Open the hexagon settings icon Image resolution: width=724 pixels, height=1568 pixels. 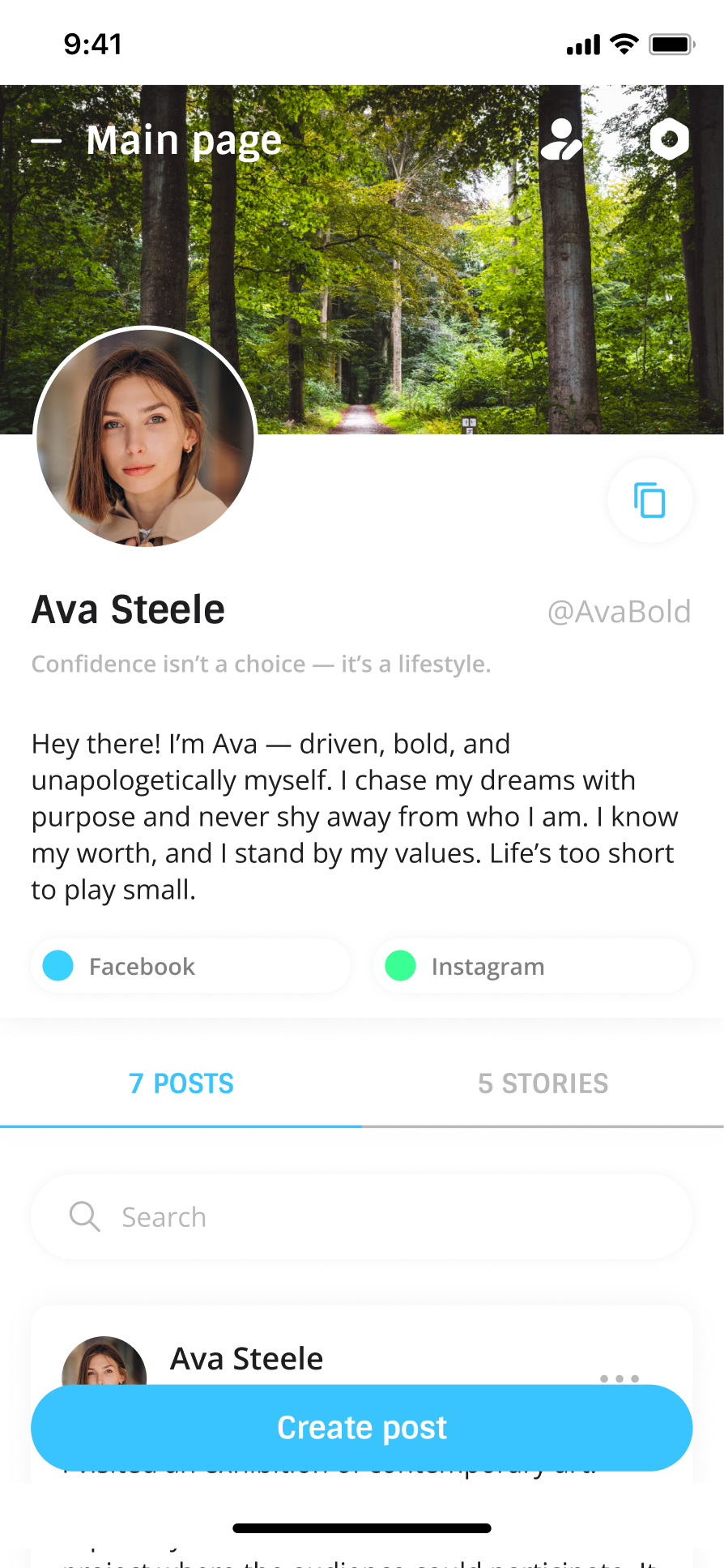pyautogui.click(x=670, y=139)
